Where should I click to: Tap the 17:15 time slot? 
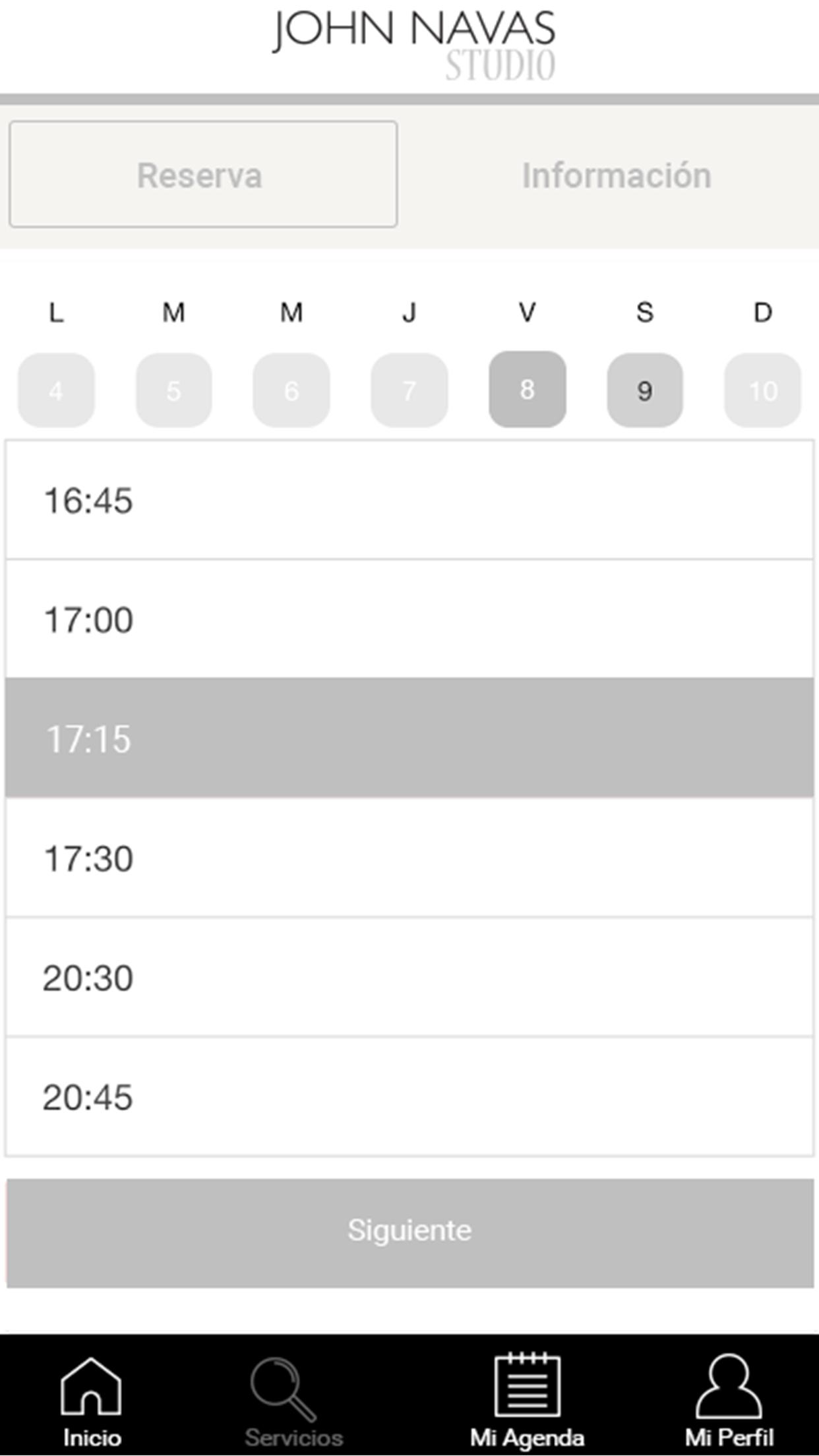click(409, 738)
